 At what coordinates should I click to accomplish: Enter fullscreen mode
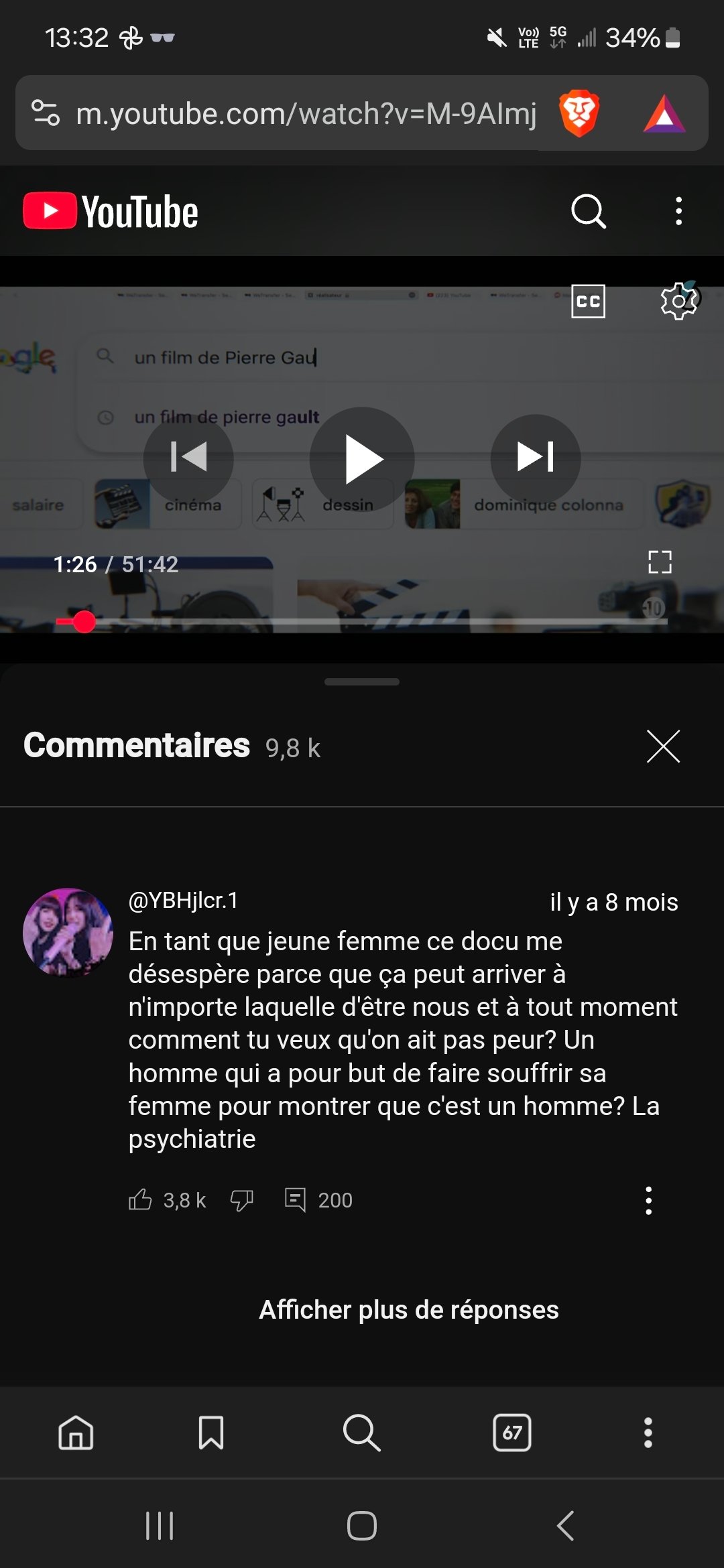(x=660, y=562)
